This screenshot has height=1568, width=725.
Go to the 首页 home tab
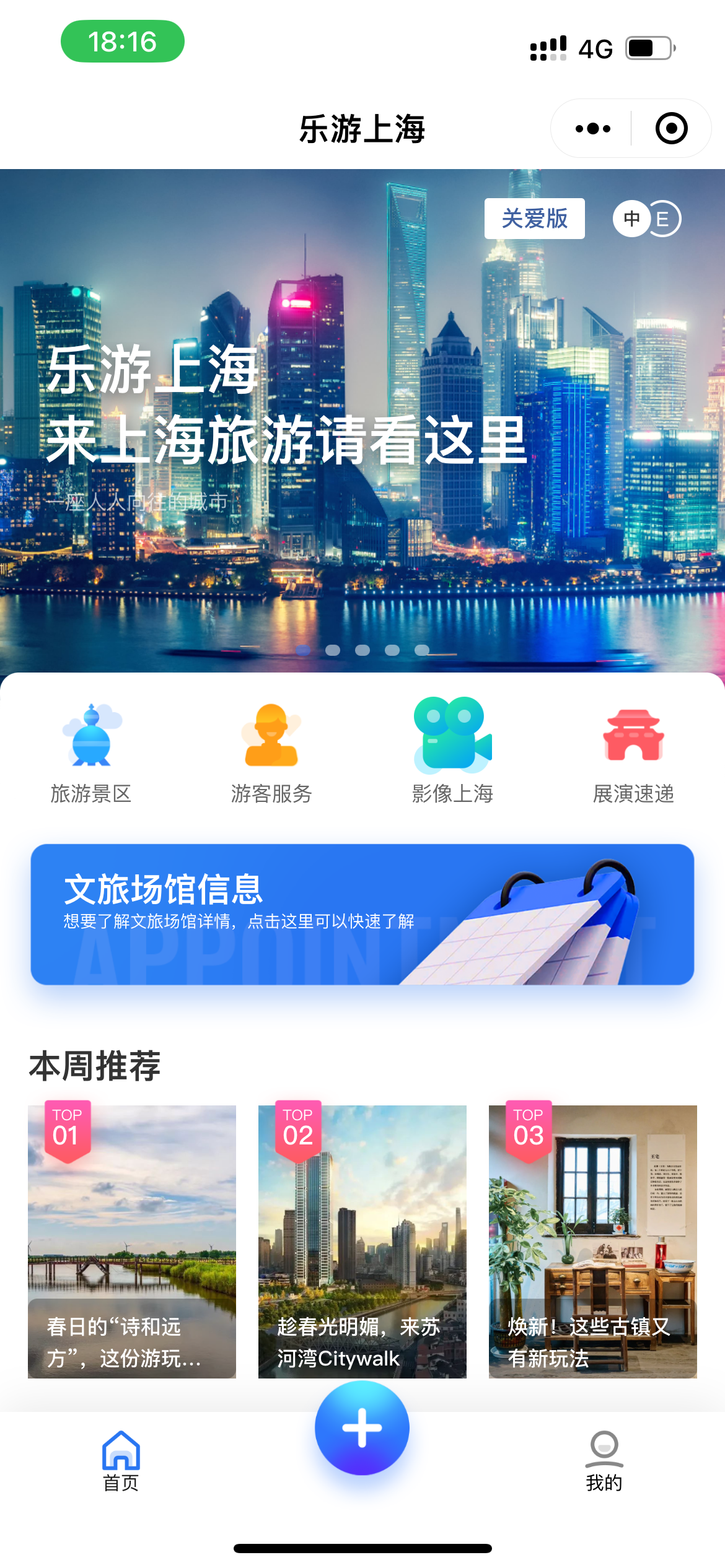pos(121,1460)
